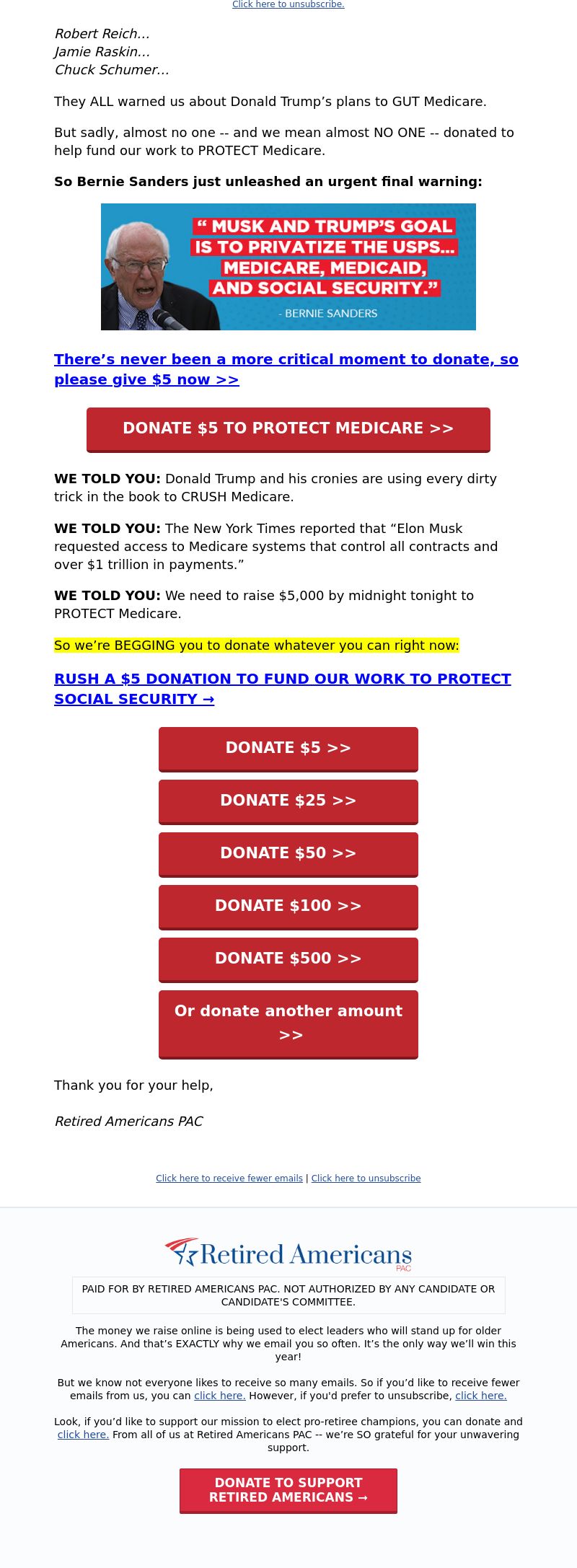Screen dimensions: 577x1568
Task: Tap 'DONATE $5 TO PROTECT MEDICARE' button
Action: pyautogui.click(x=288, y=428)
